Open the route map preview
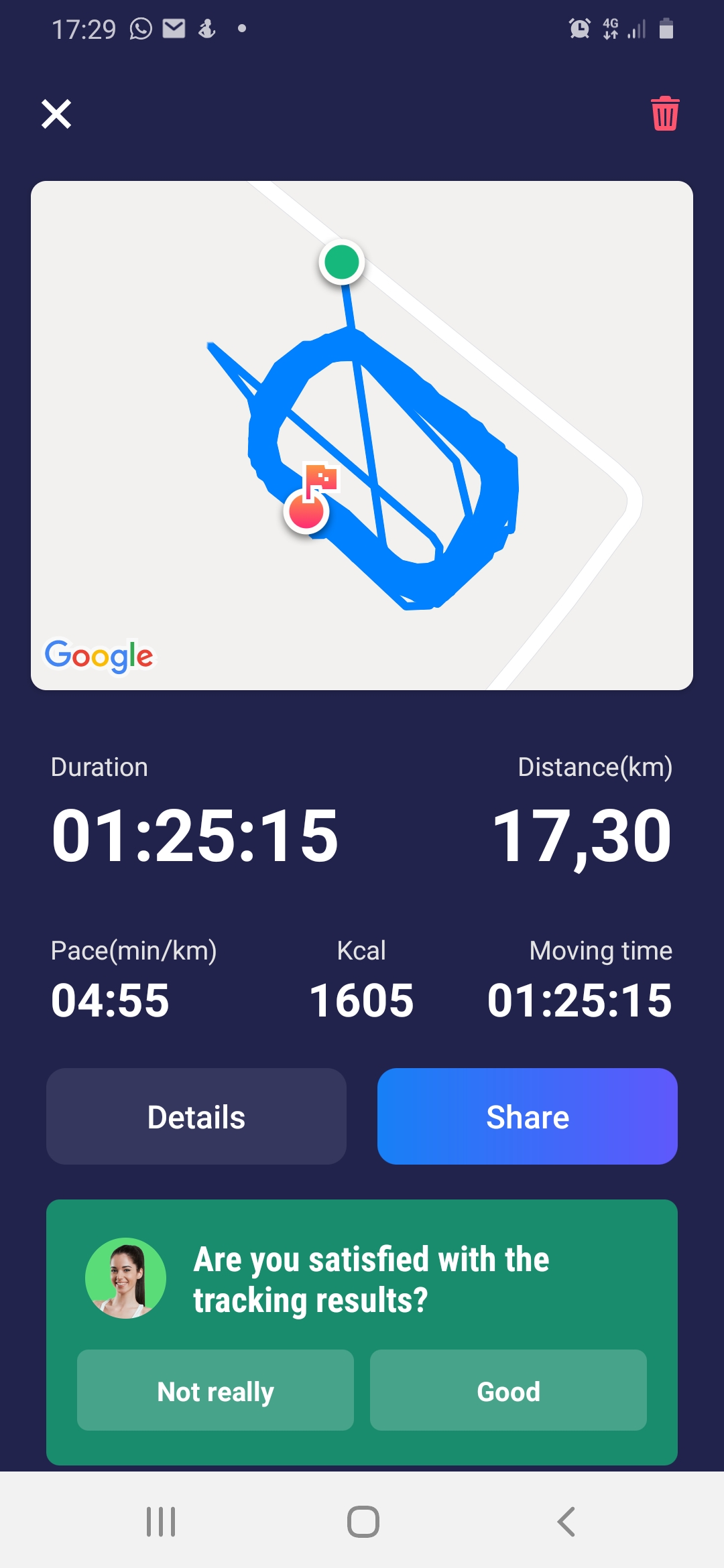Viewport: 724px width, 1568px height. pyautogui.click(x=362, y=436)
